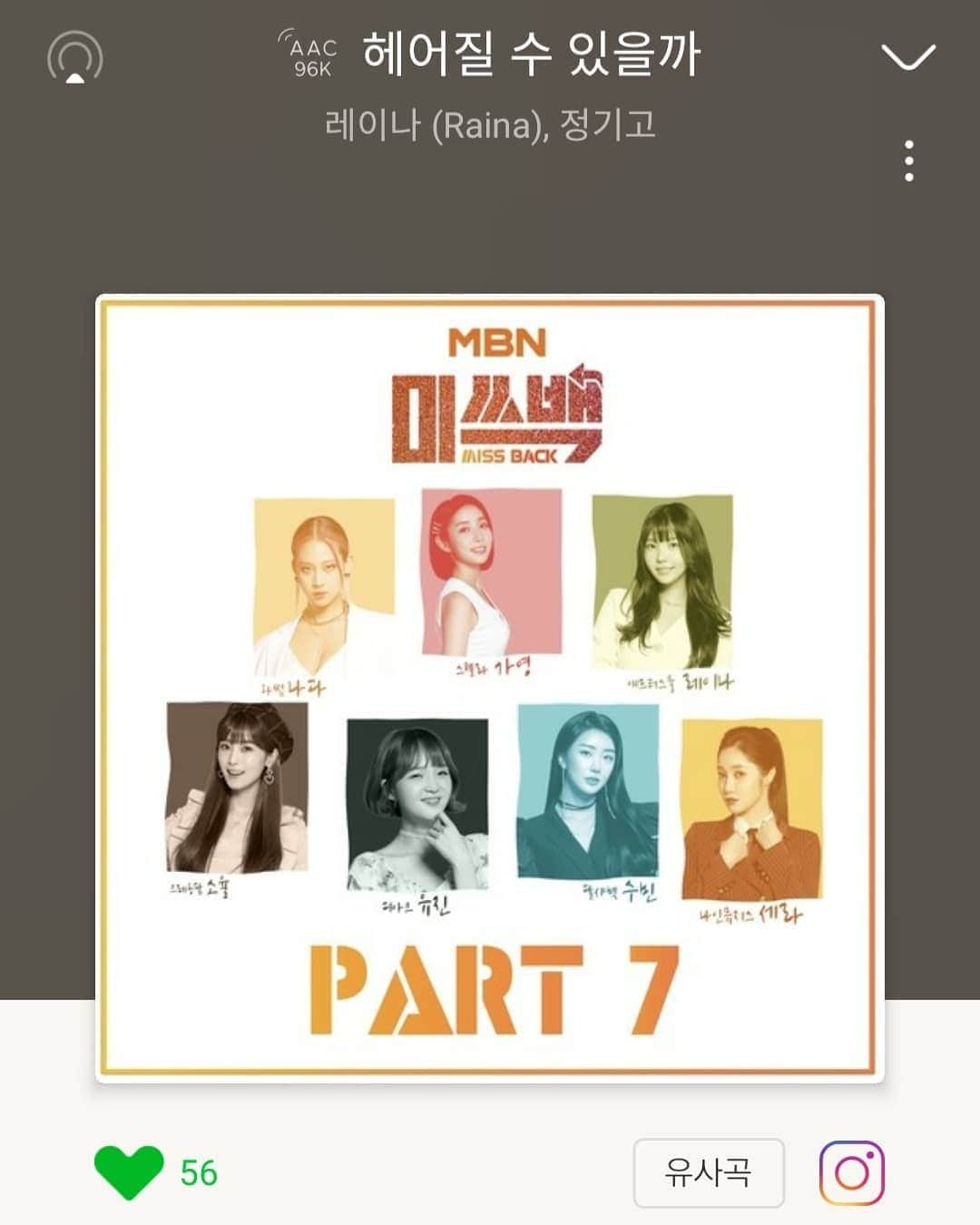The width and height of the screenshot is (980, 1225).
Task: Share the song to Instagram
Action: 851,1172
